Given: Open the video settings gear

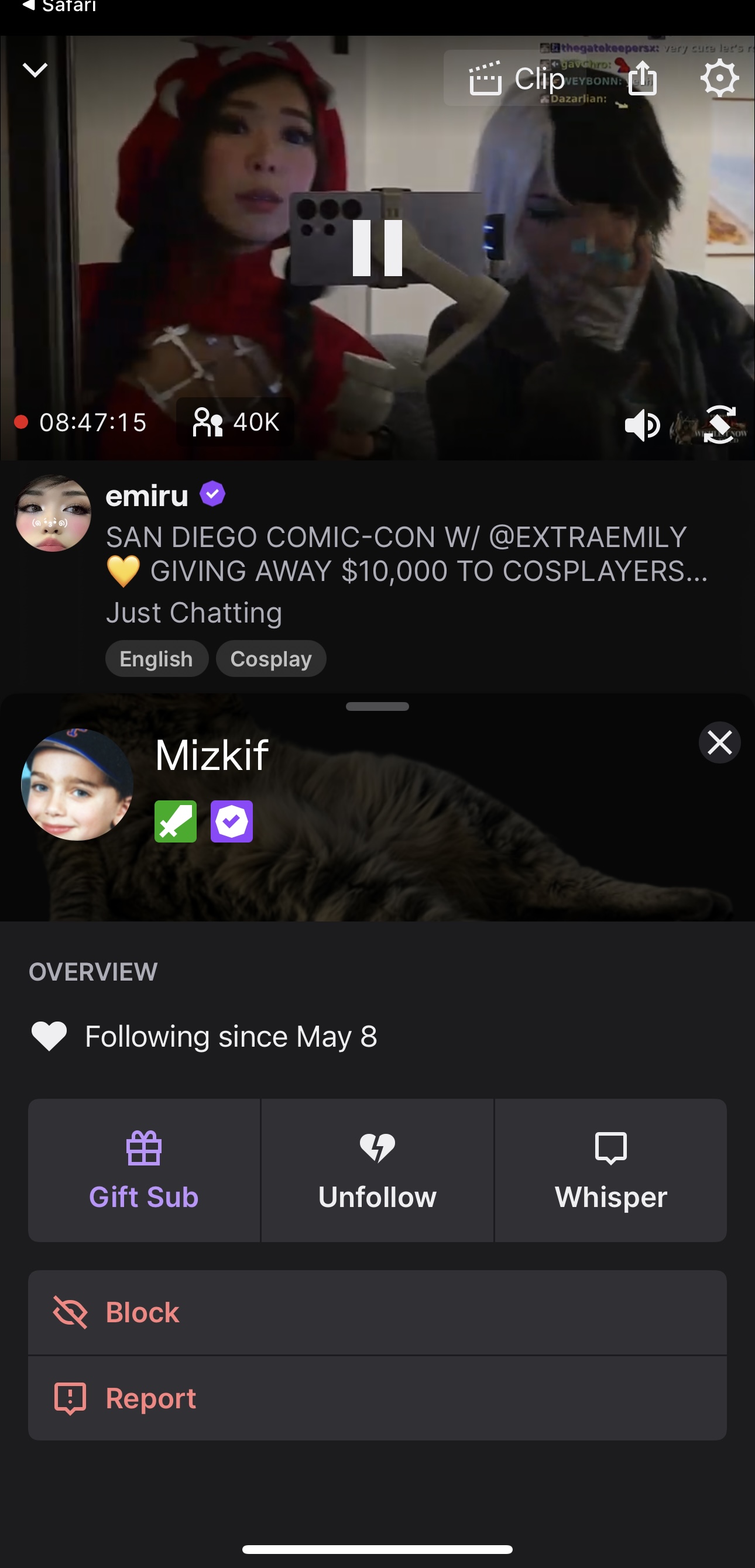Looking at the screenshot, I should click(719, 78).
